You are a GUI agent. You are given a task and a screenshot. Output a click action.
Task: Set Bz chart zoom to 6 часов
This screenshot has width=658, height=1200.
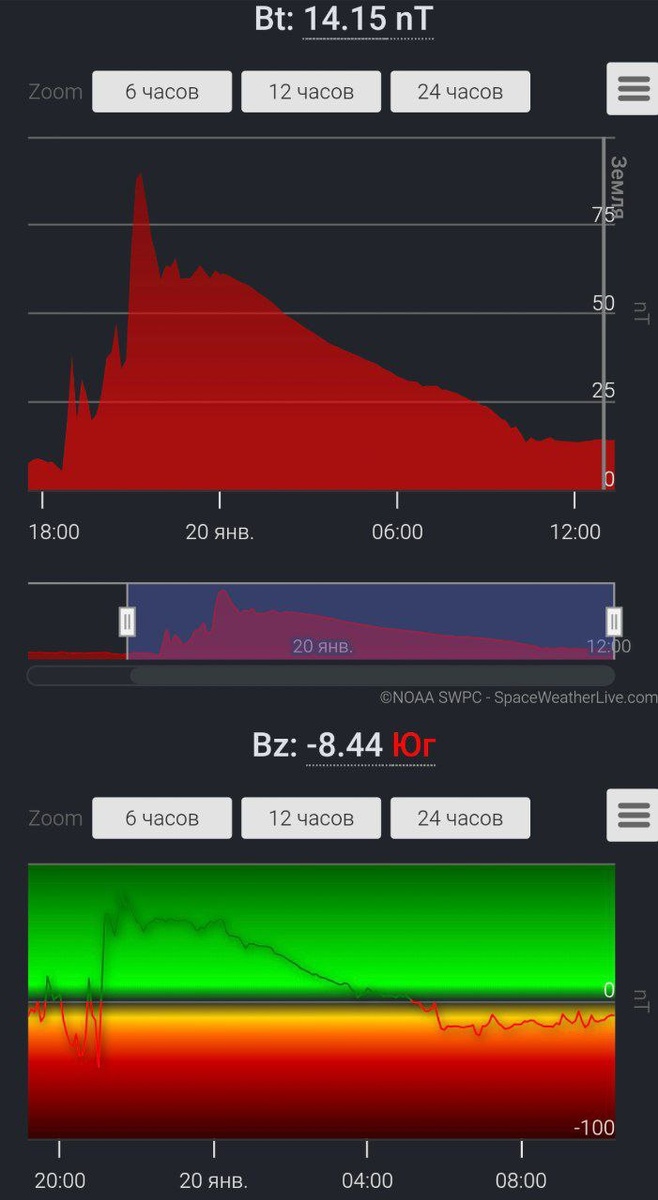162,818
